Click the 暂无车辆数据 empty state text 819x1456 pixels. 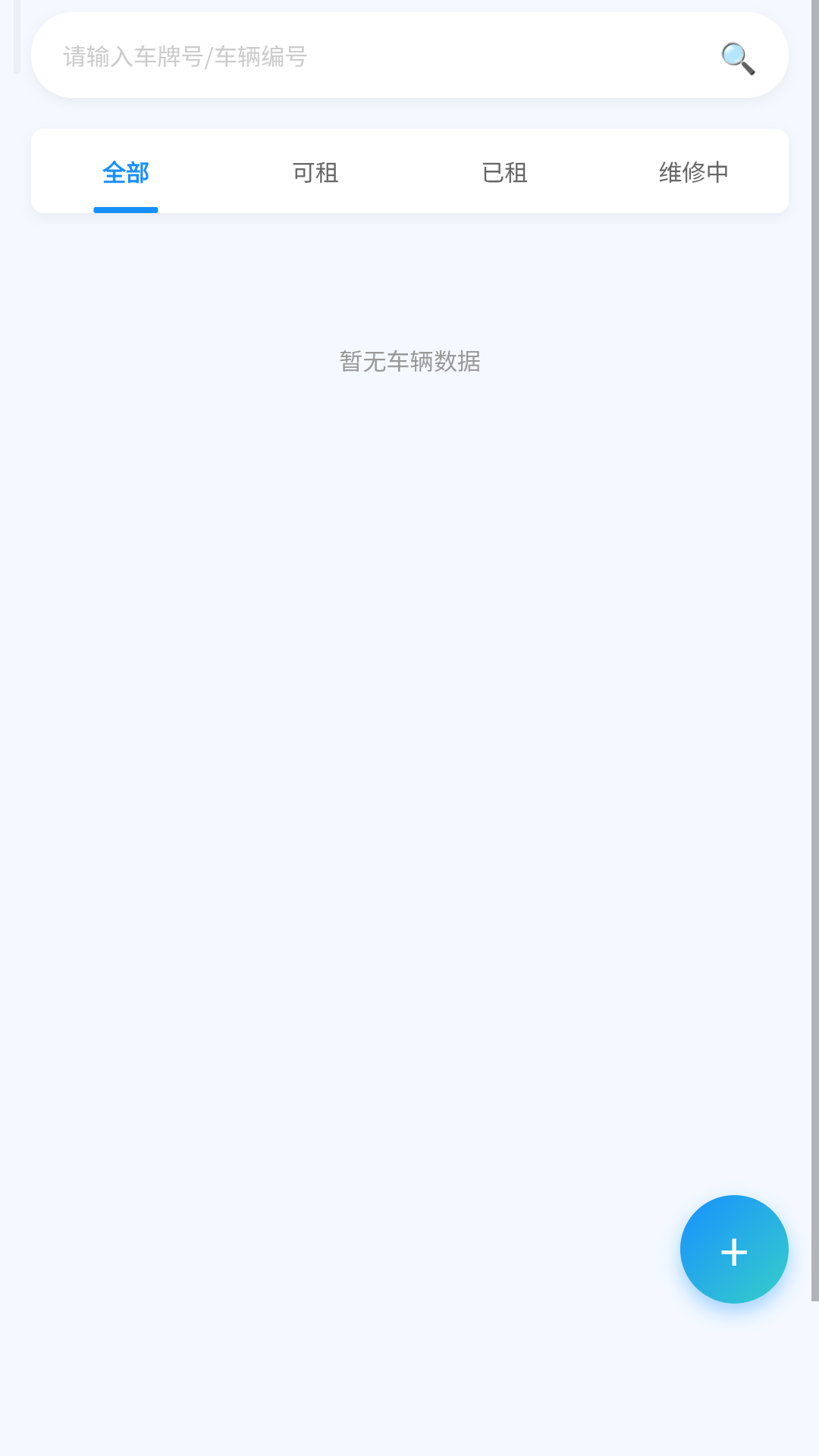tap(409, 362)
